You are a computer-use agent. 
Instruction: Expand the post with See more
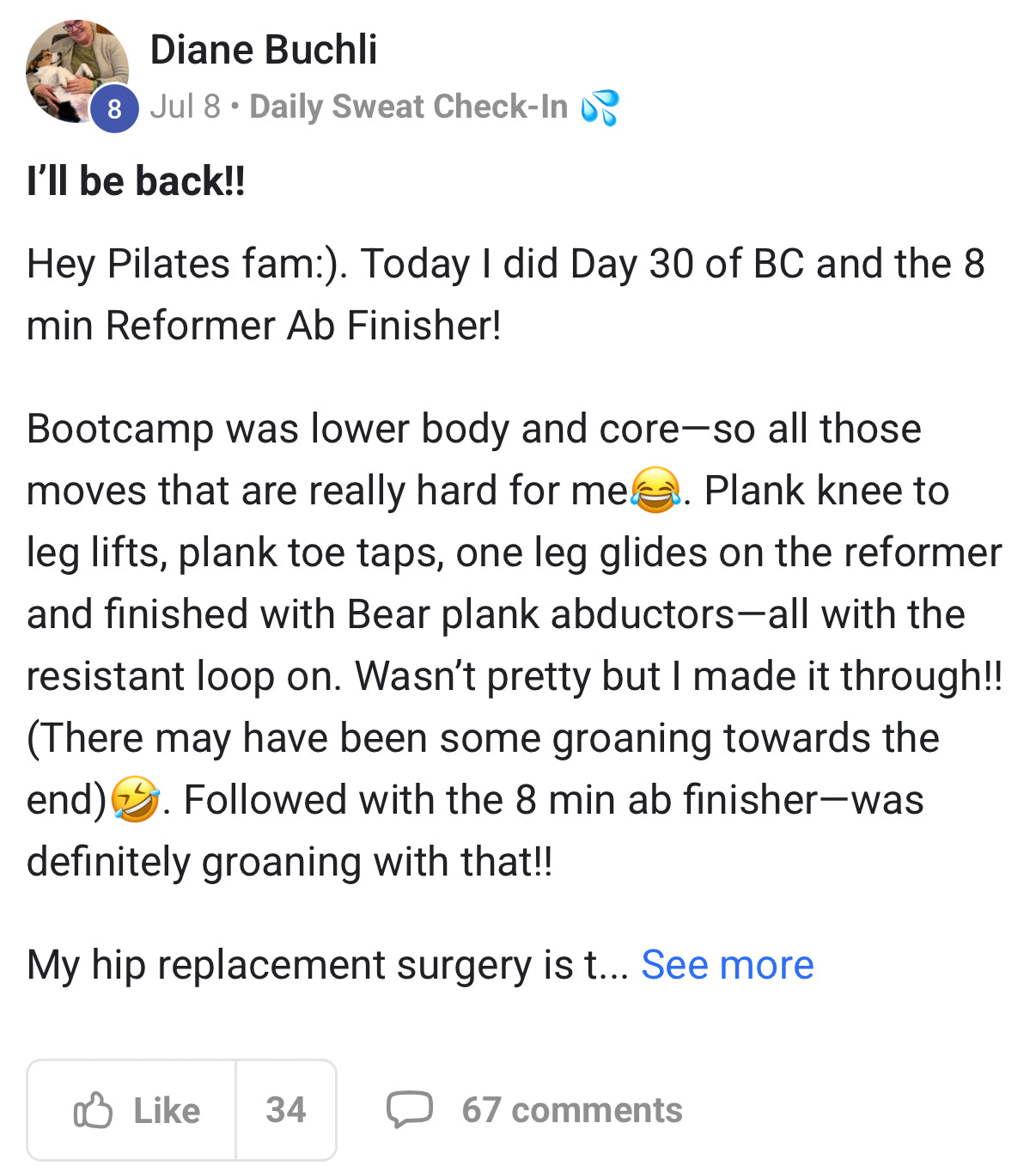[x=727, y=965]
